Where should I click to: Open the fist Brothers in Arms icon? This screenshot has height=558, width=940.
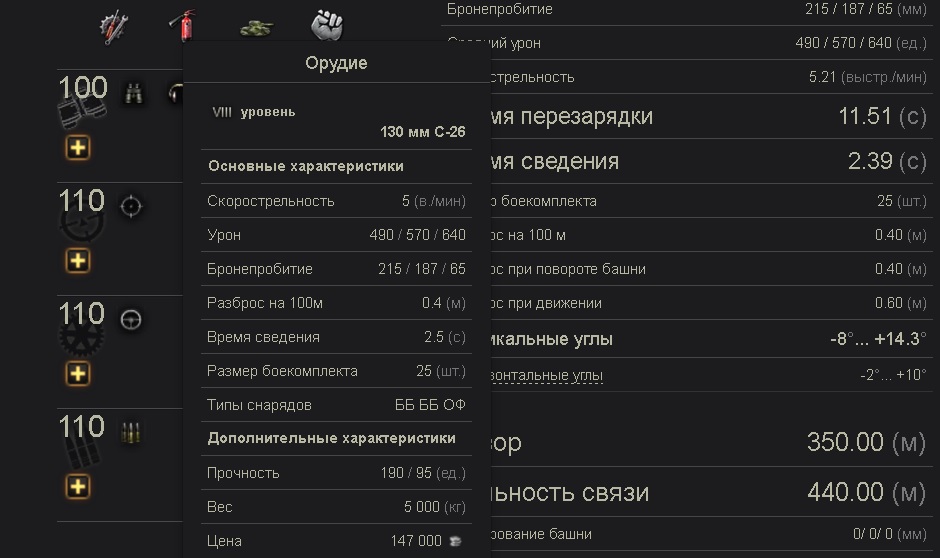(327, 25)
